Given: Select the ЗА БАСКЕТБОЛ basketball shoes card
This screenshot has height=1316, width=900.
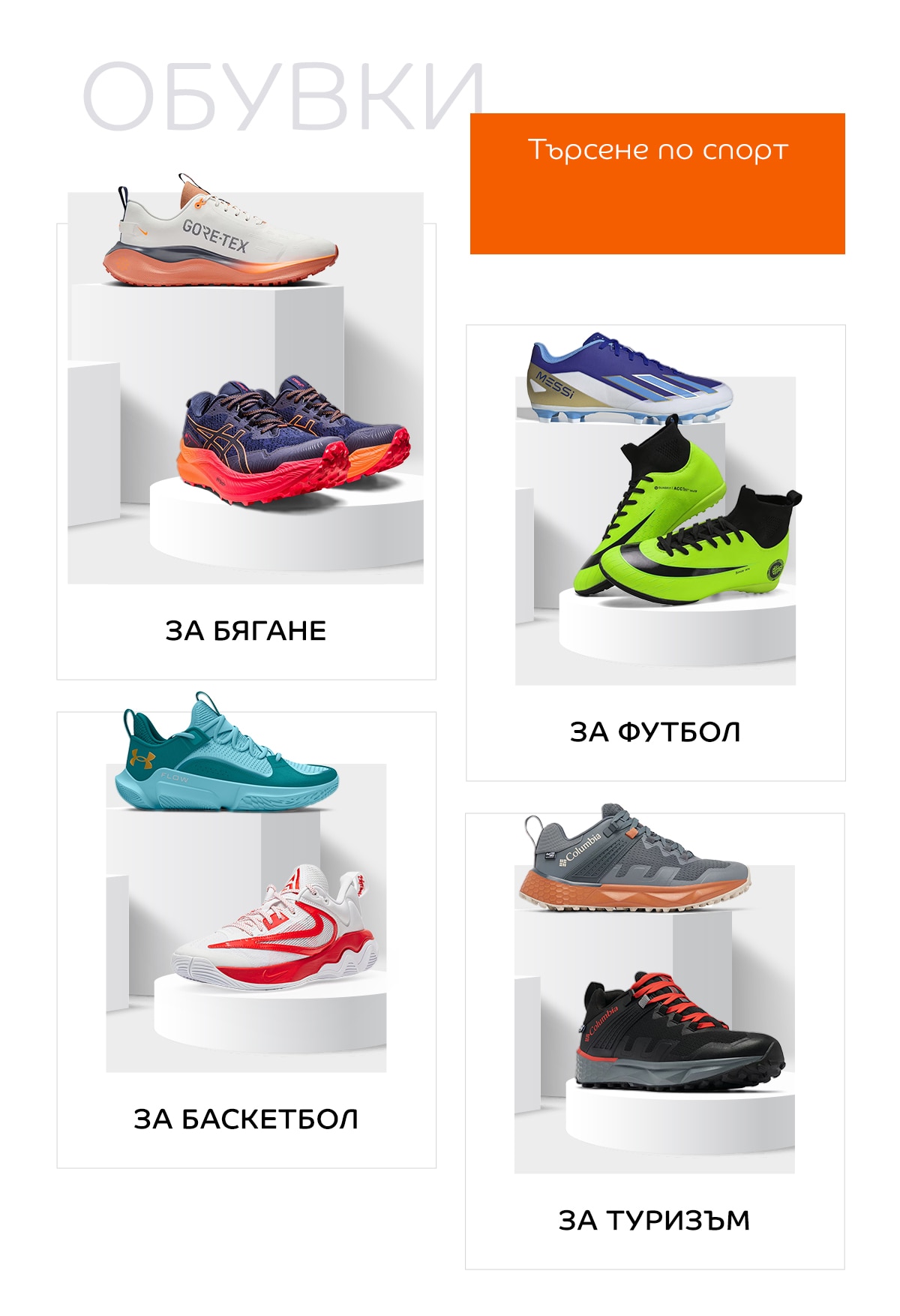Looking at the screenshot, I should tap(246, 1119).
